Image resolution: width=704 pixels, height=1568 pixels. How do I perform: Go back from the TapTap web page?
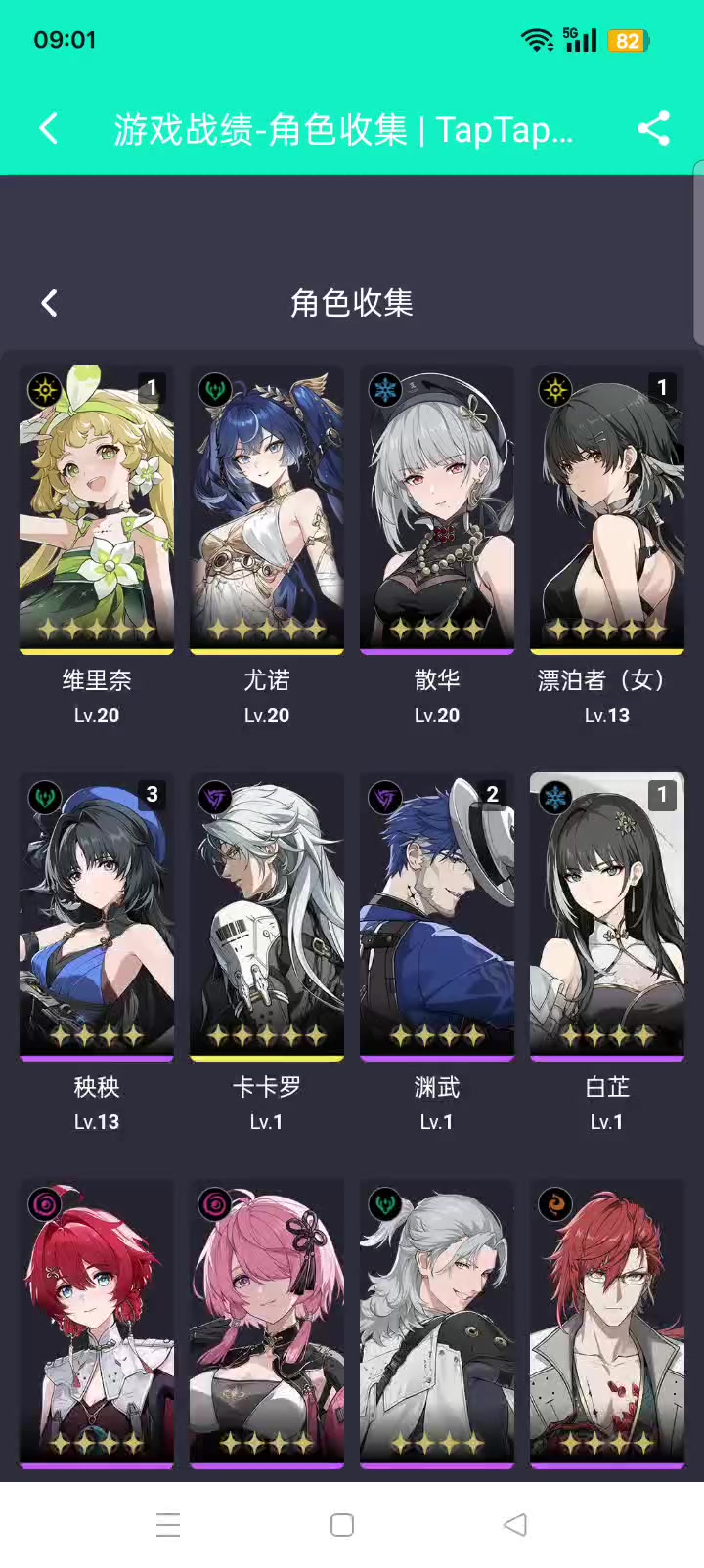(x=49, y=128)
